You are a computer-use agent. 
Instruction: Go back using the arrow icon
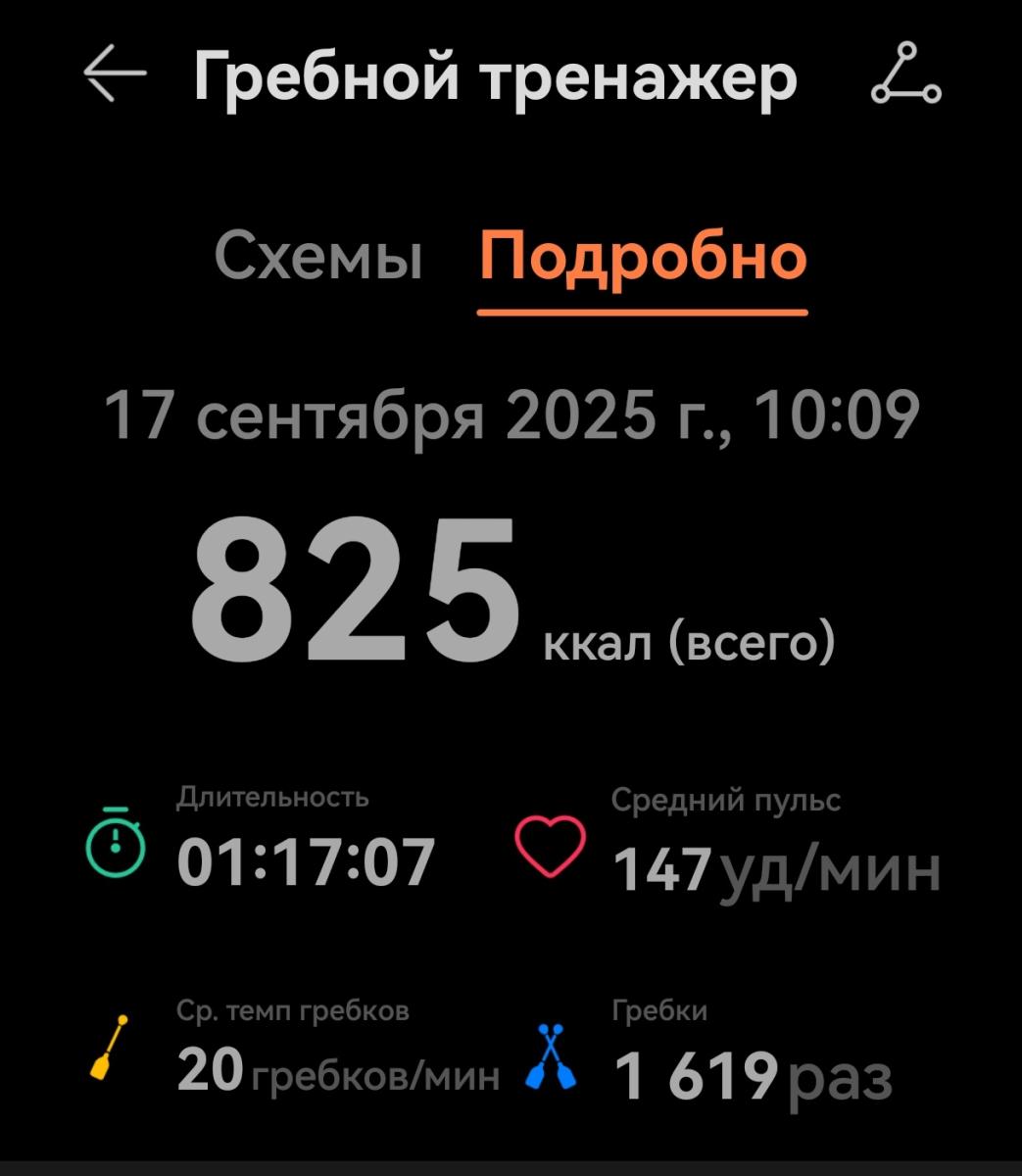115,73
